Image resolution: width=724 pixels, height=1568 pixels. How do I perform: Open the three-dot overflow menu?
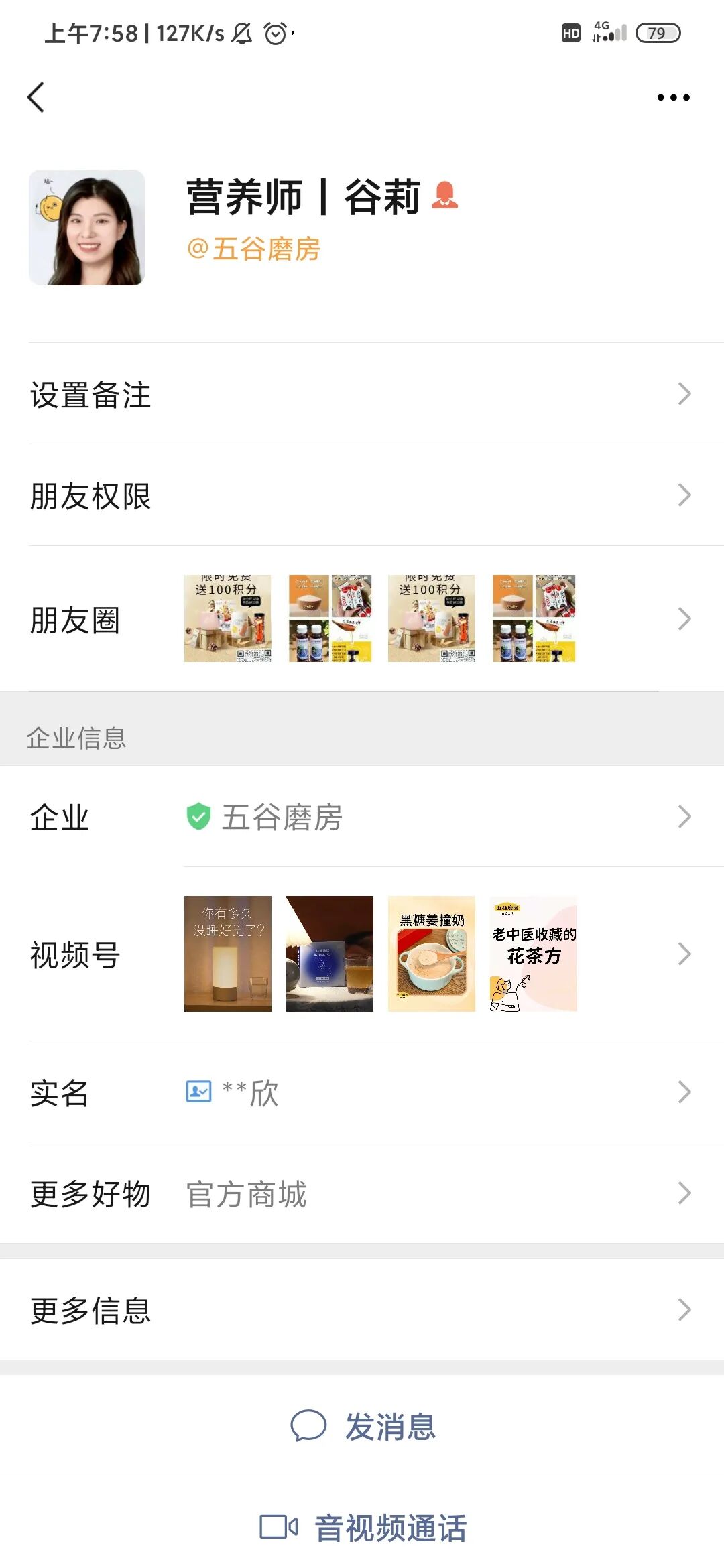point(673,98)
